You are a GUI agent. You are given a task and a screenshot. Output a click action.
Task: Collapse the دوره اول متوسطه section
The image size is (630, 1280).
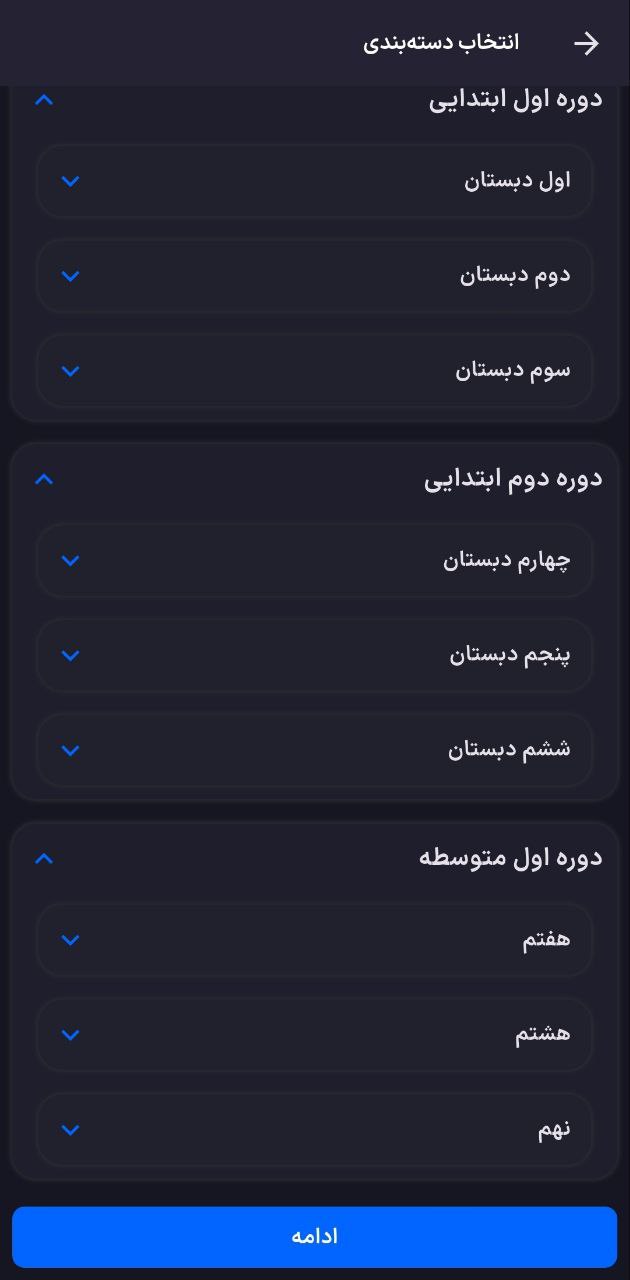click(x=44, y=858)
